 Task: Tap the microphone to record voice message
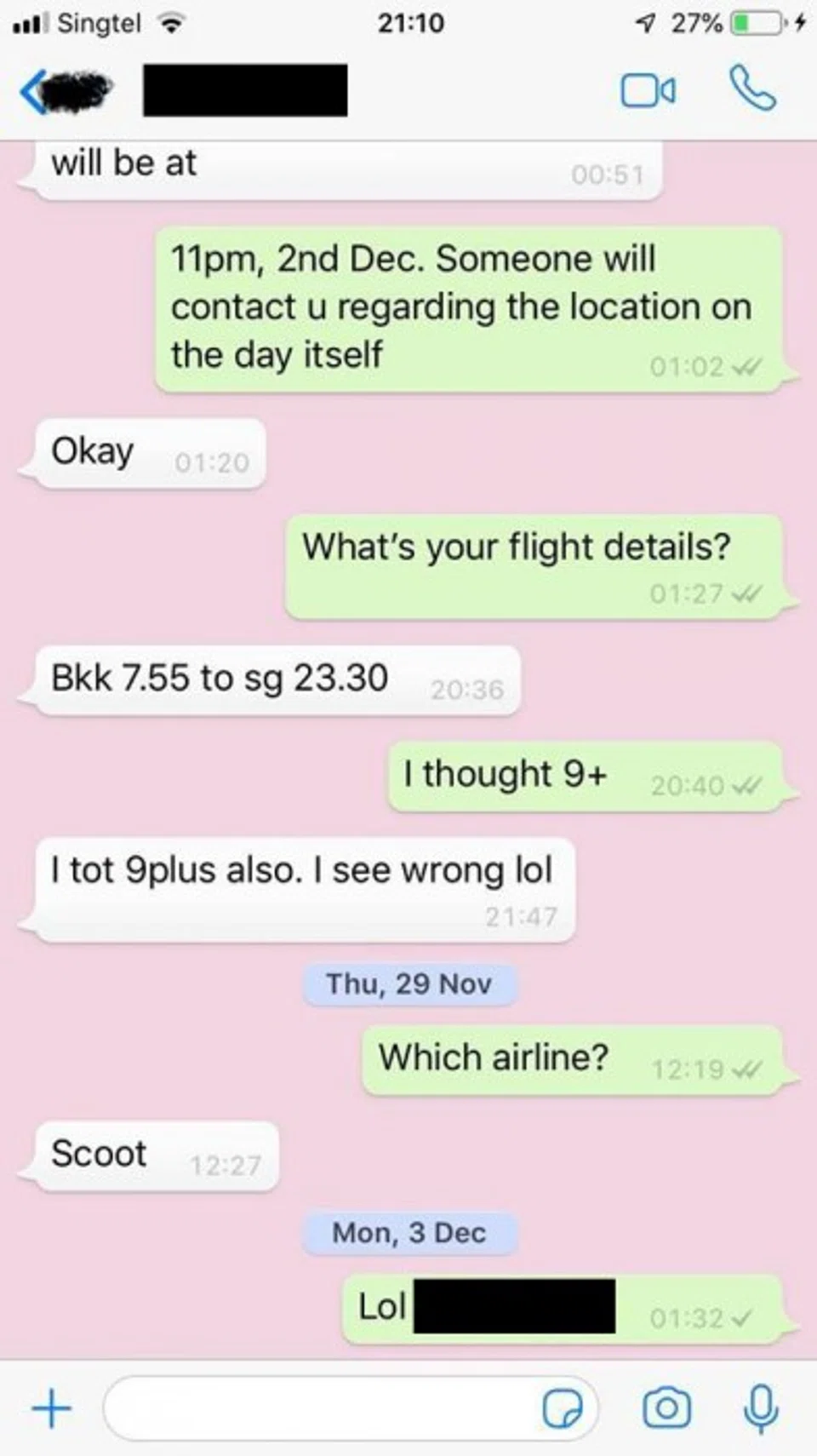761,1408
